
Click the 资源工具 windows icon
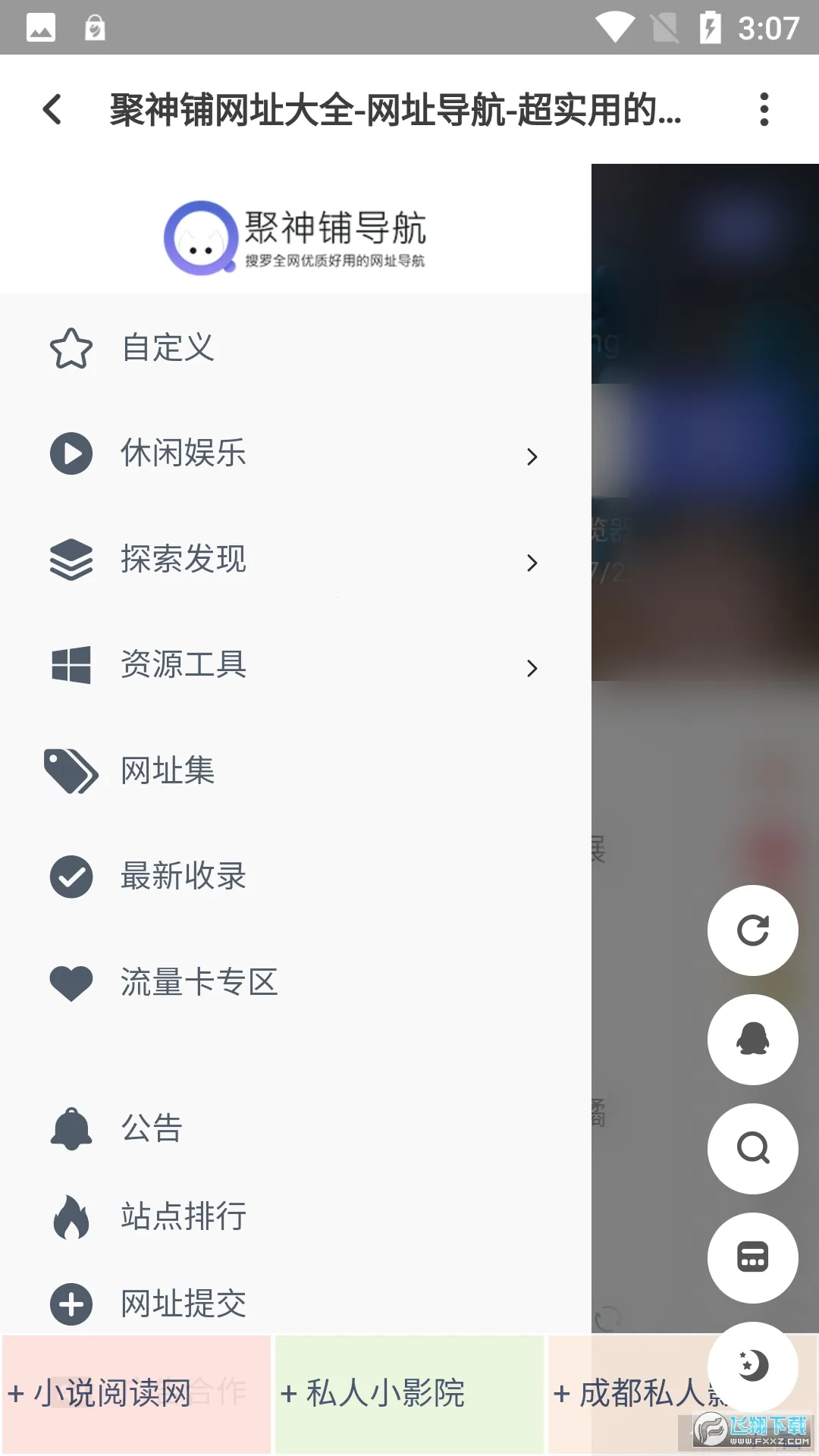point(70,666)
